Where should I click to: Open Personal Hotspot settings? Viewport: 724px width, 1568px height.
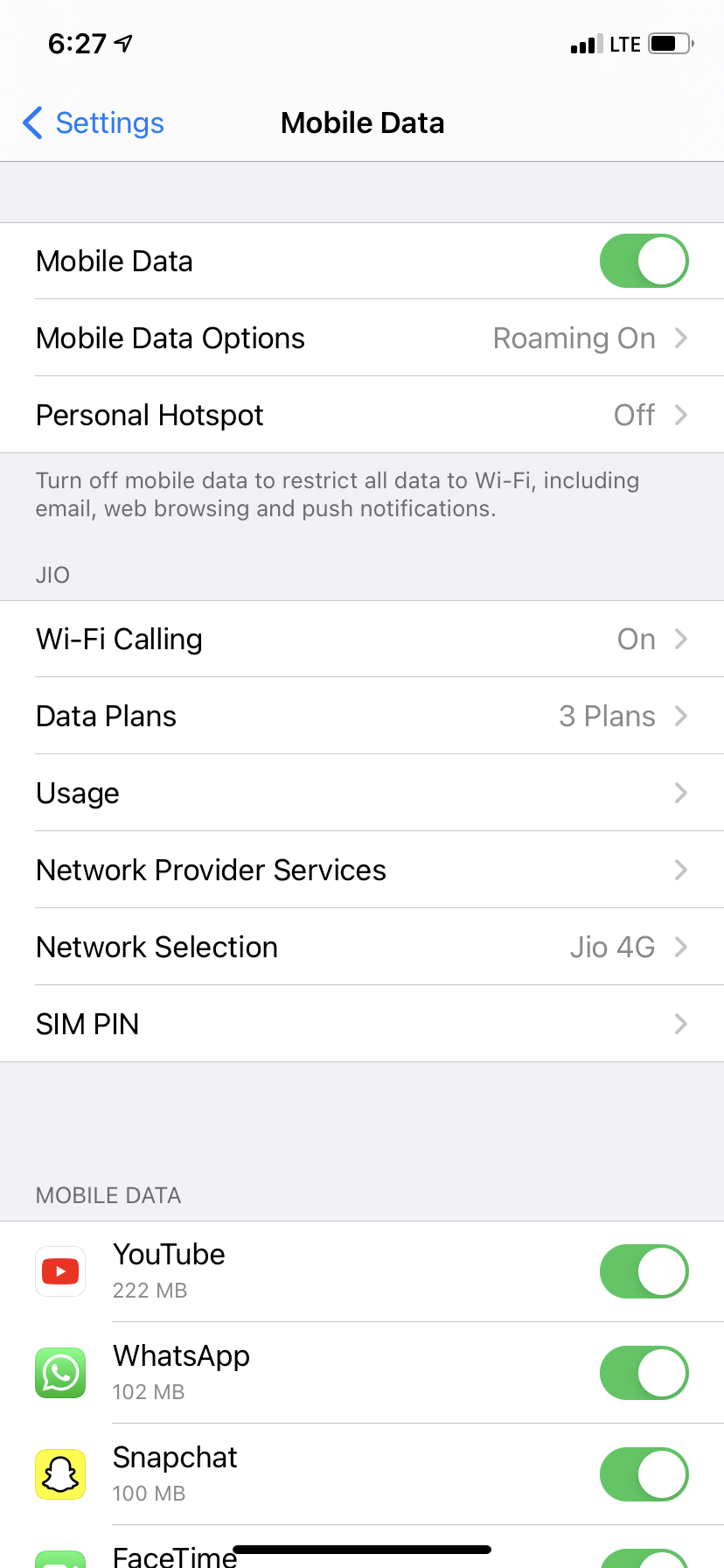pyautogui.click(x=362, y=415)
